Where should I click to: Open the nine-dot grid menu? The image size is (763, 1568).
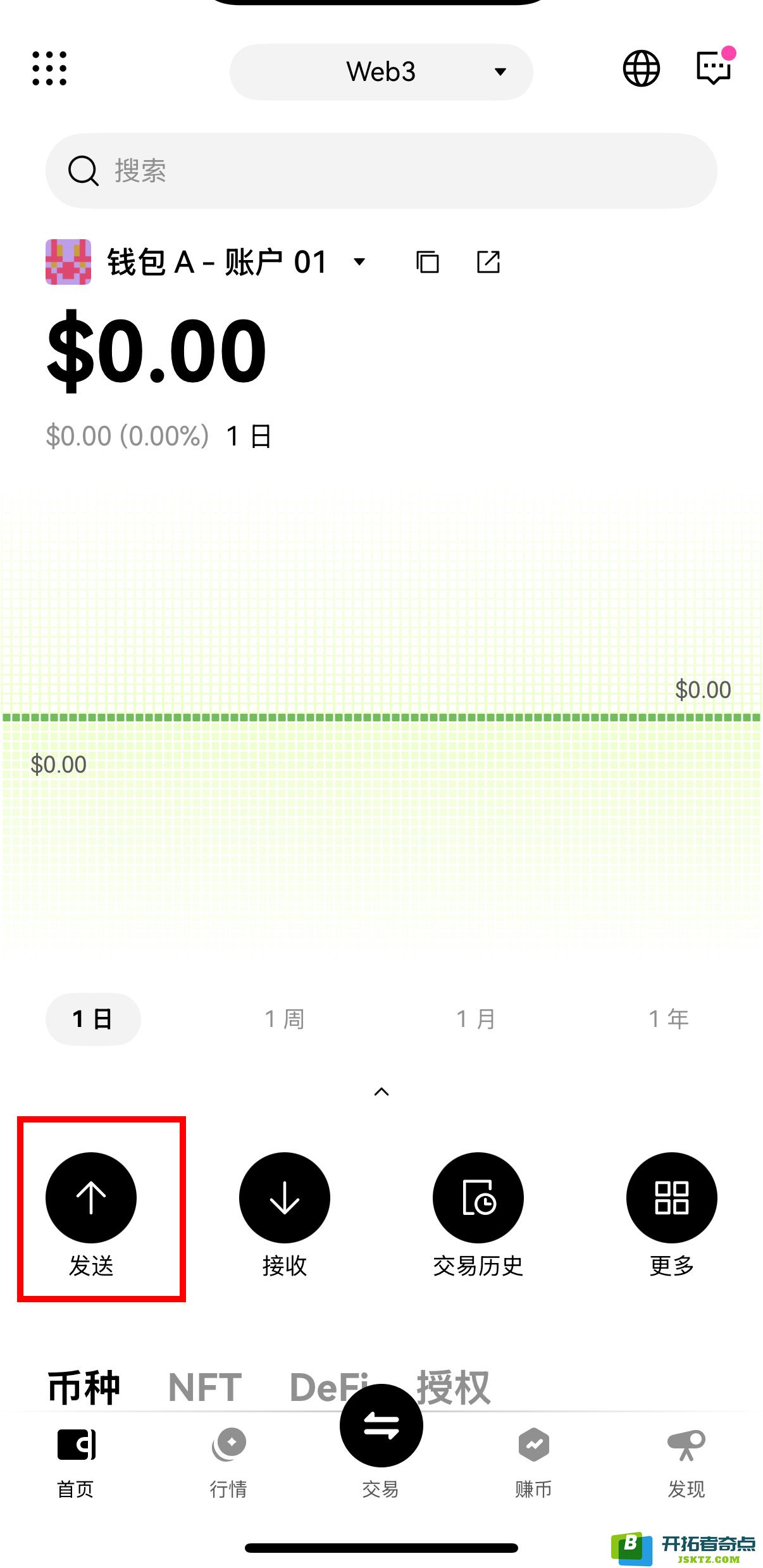[x=49, y=68]
